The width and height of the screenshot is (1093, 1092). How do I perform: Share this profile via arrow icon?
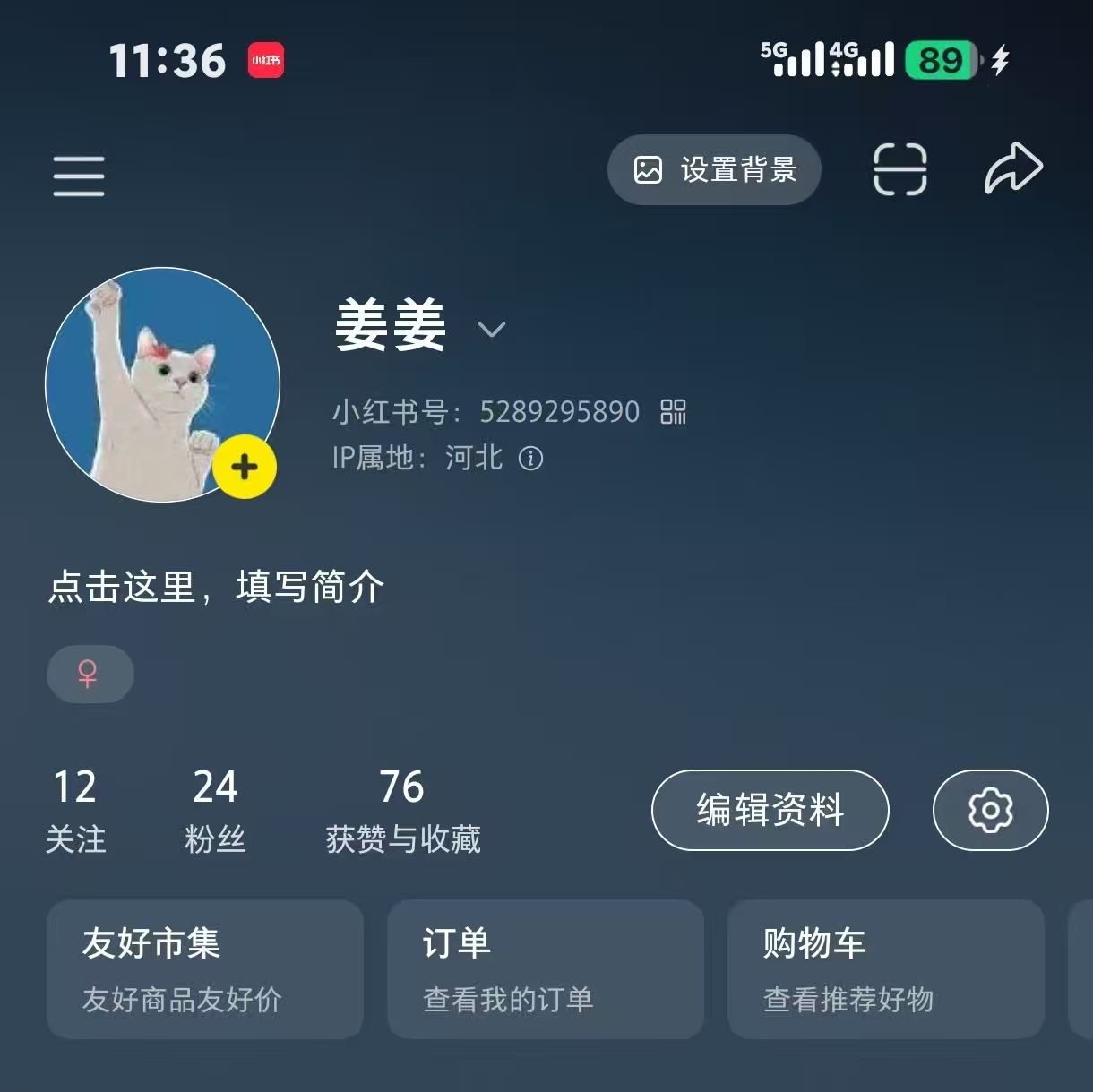1013,168
